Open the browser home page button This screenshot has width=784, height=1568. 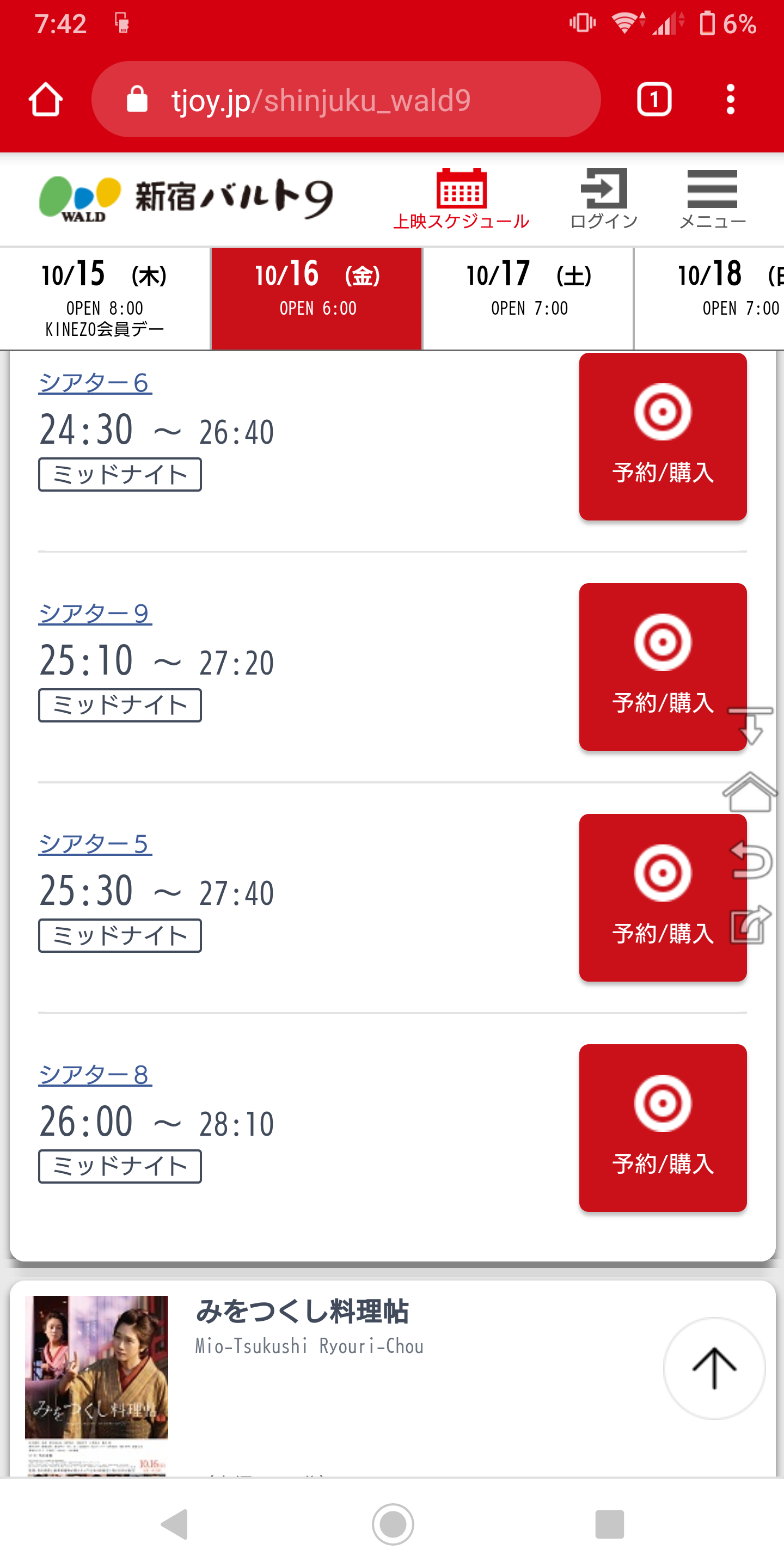click(x=46, y=100)
